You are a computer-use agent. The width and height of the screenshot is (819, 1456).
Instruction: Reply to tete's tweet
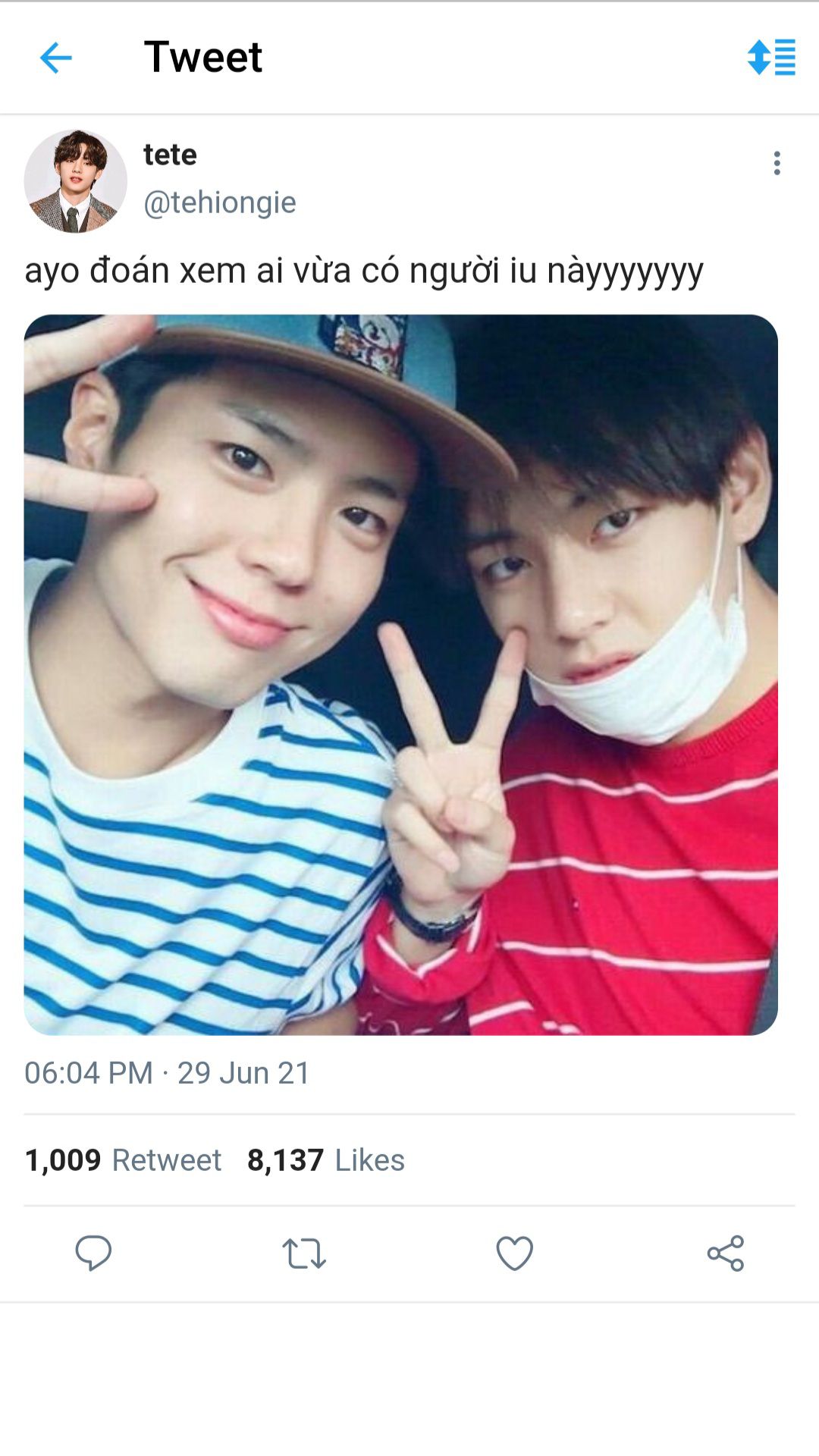(93, 1253)
